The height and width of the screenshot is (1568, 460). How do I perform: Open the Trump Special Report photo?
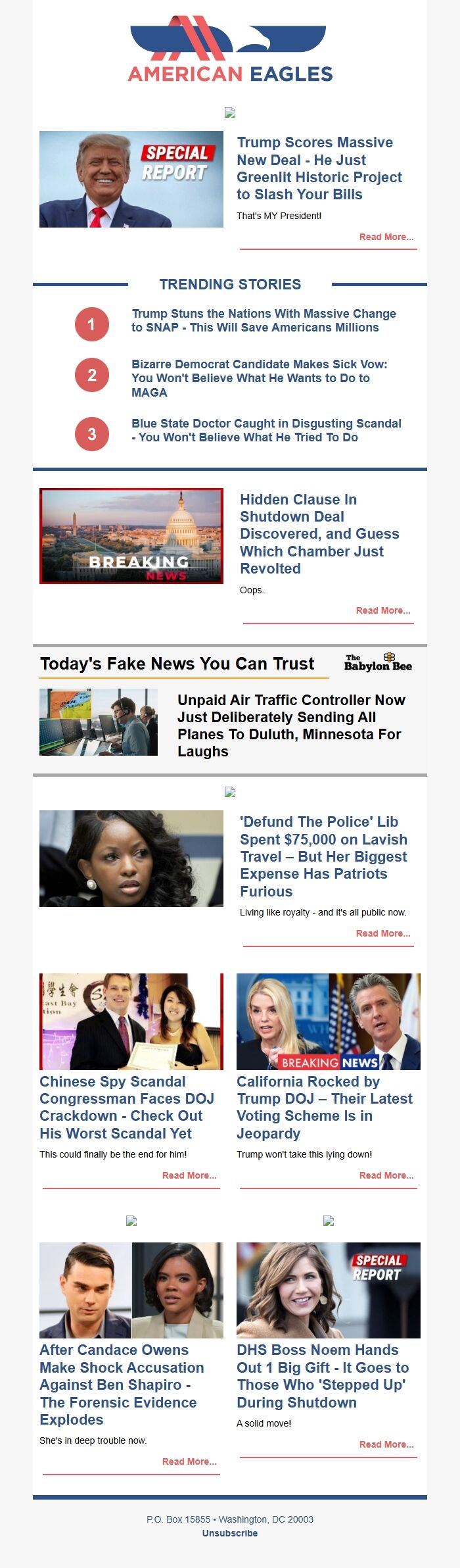pos(131,179)
